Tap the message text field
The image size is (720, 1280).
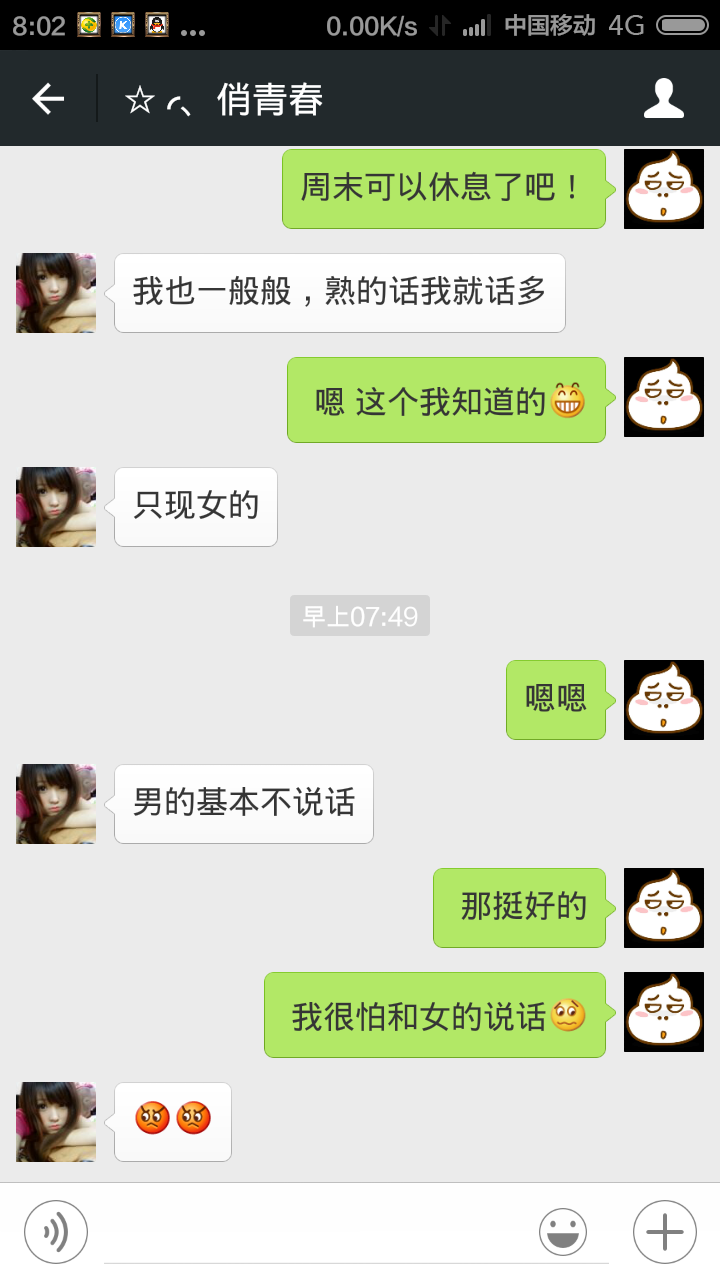(320, 1232)
